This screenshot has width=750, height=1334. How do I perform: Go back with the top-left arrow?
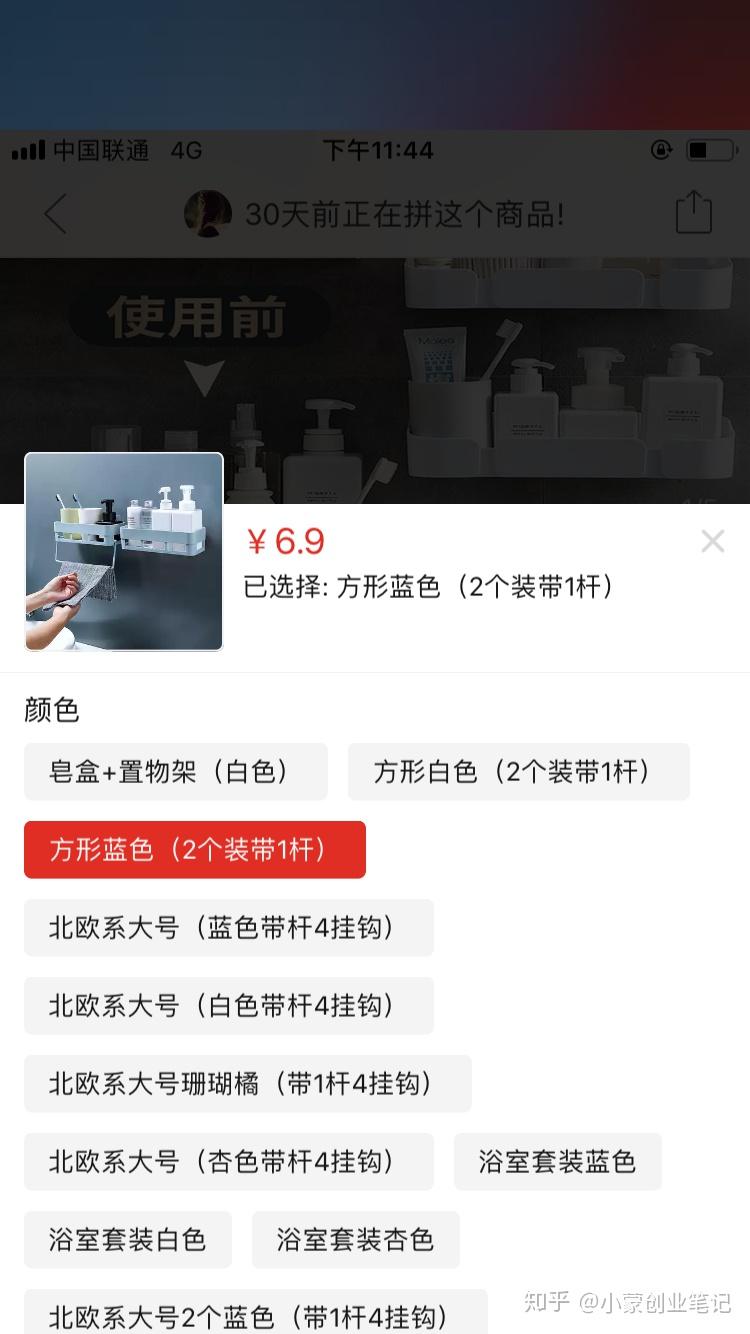(56, 214)
